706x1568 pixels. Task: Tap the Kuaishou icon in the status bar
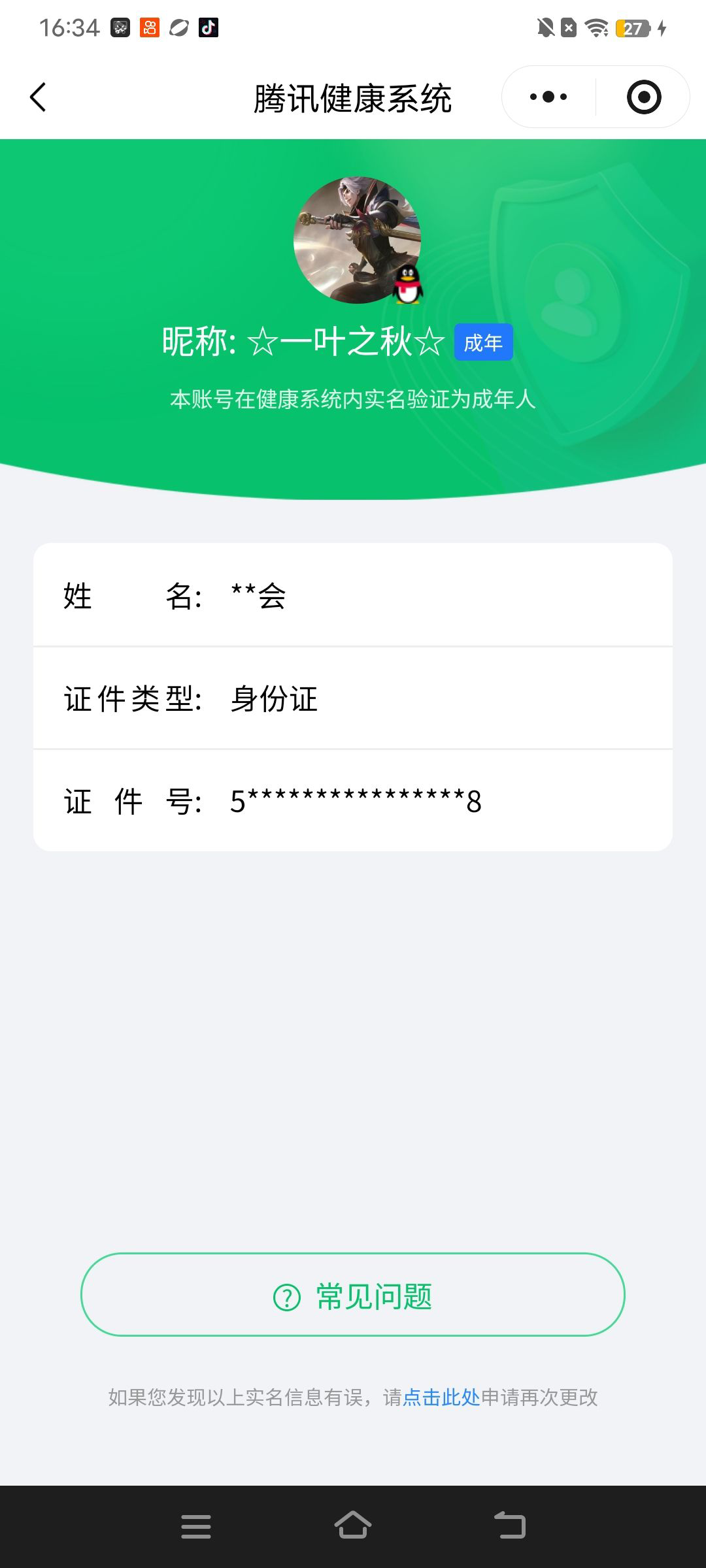(x=149, y=27)
